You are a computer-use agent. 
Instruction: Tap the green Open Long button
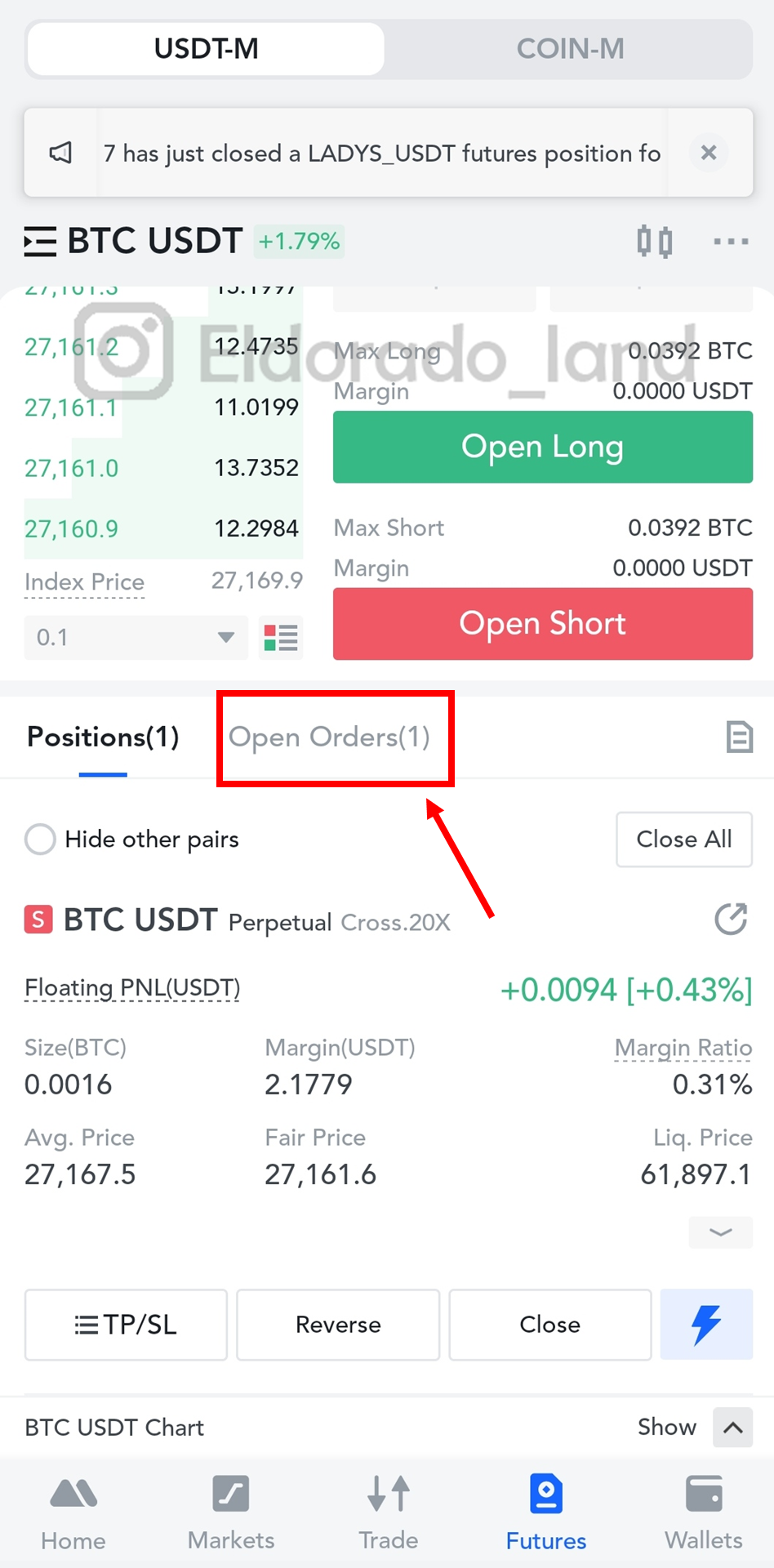pos(543,447)
